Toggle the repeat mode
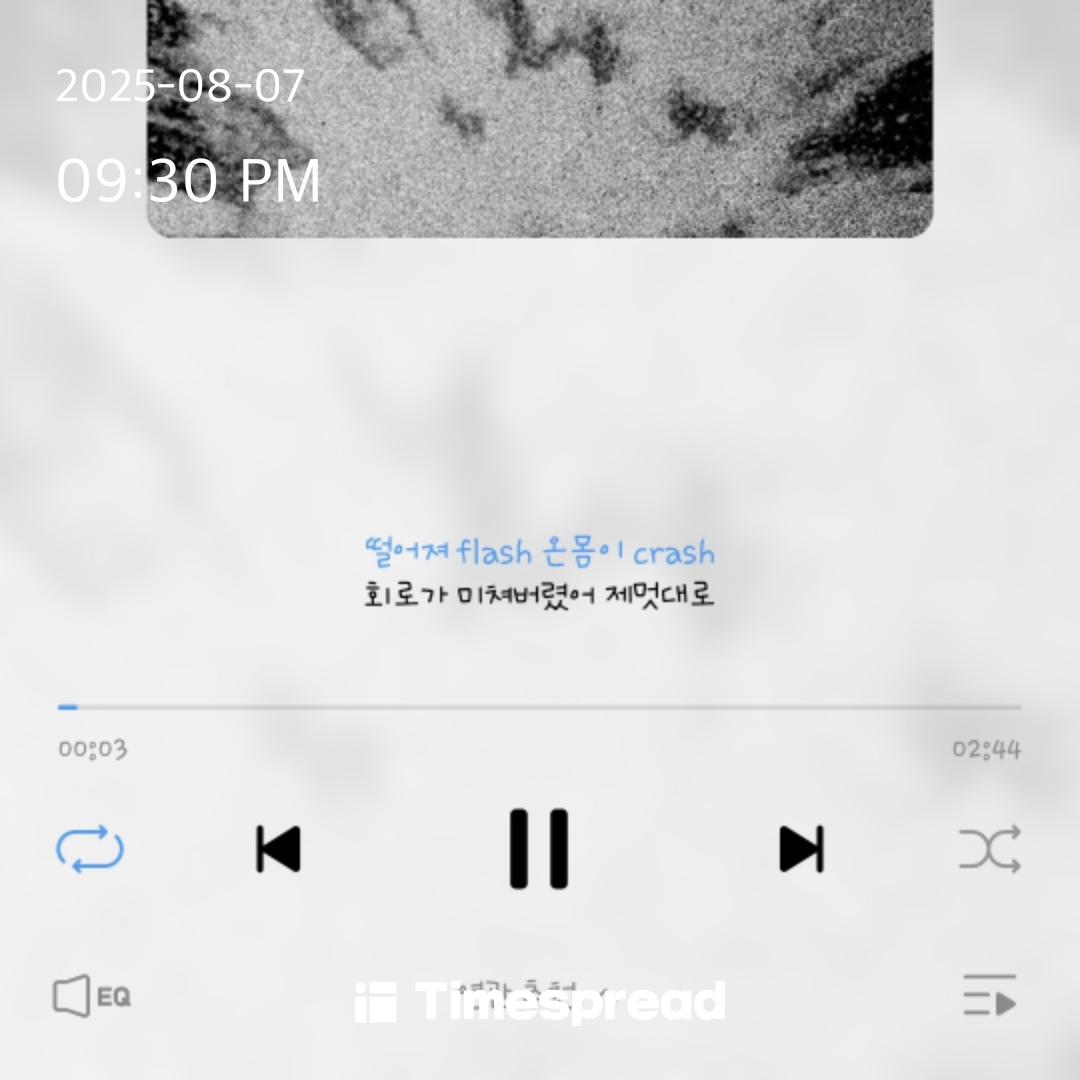 pos(90,849)
